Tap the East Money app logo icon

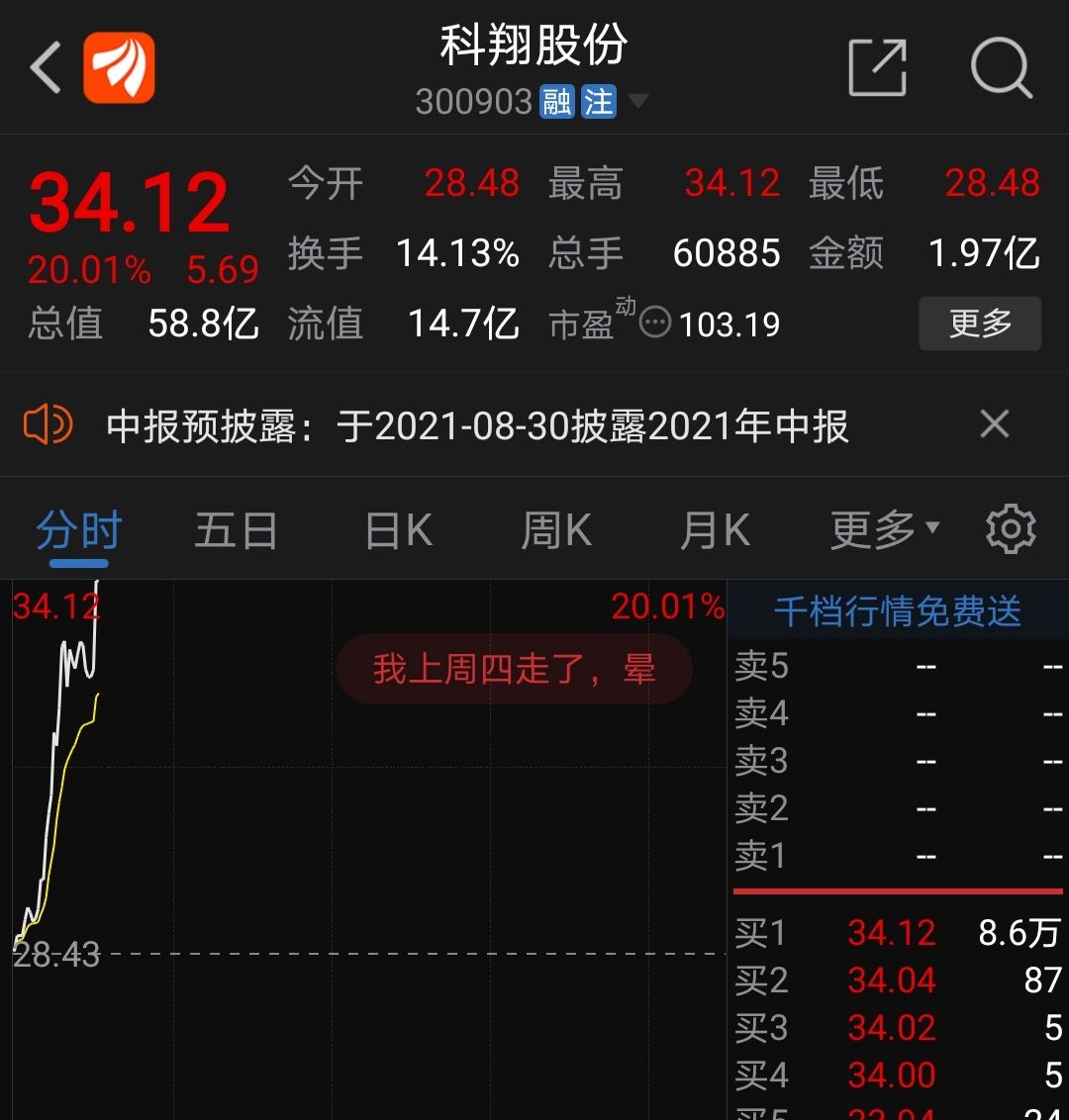pos(119,67)
